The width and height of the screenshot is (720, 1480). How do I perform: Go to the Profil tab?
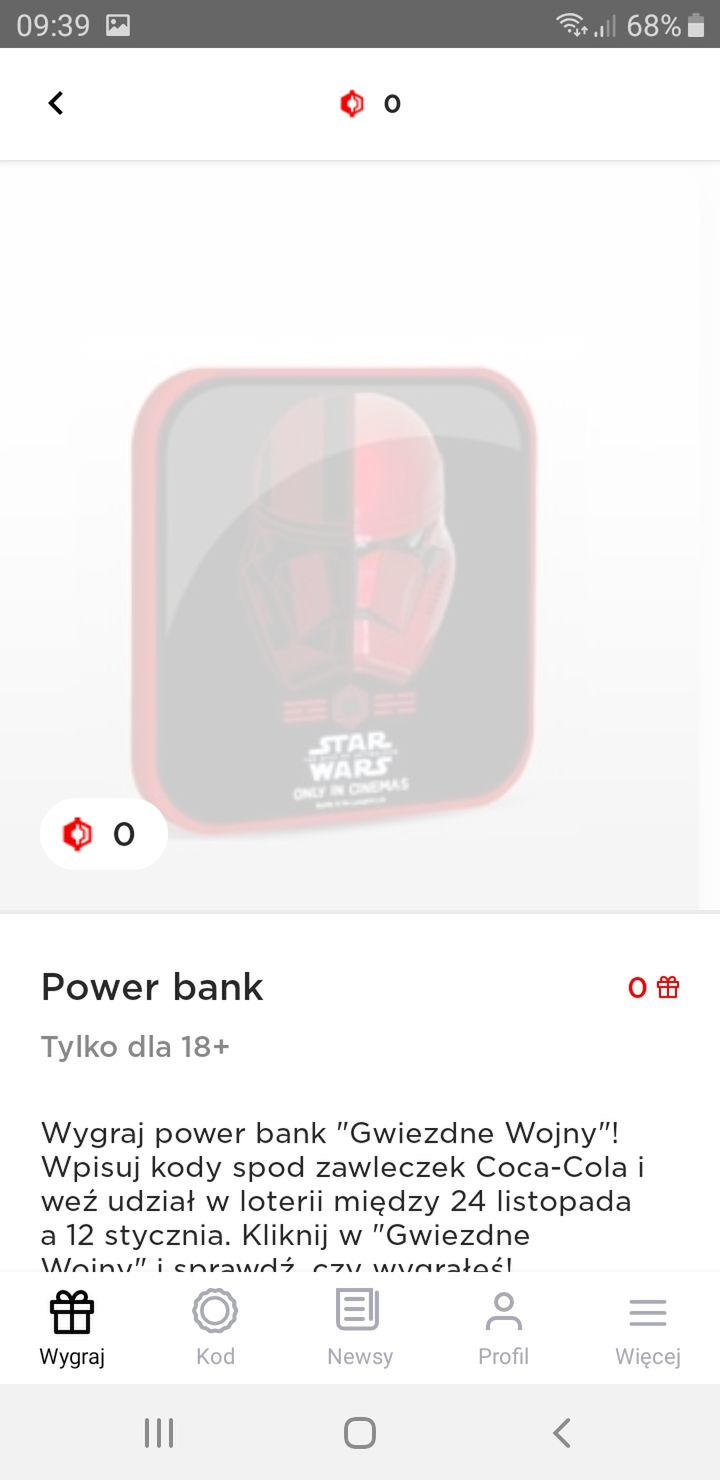(504, 1327)
